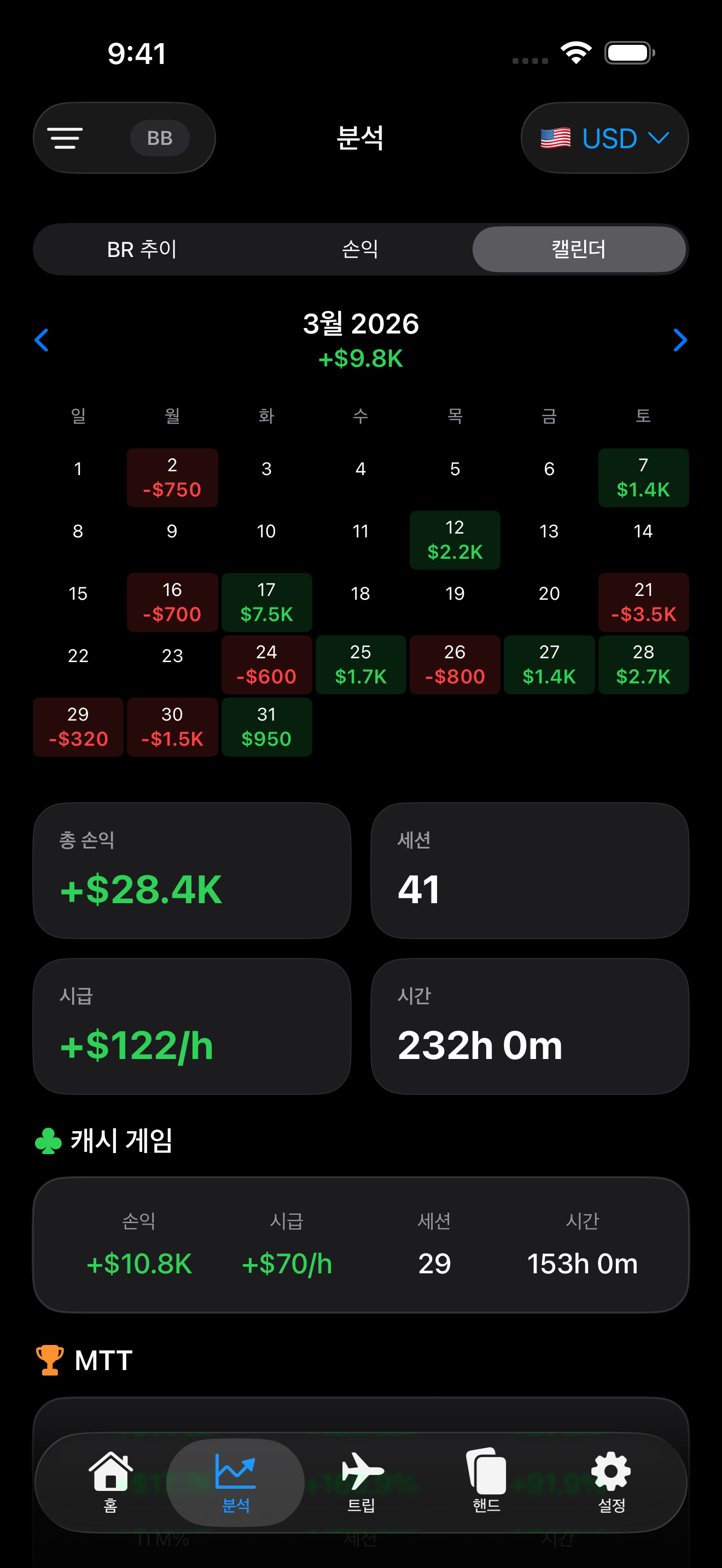Select March 12 showing $2.2K

[455, 540]
